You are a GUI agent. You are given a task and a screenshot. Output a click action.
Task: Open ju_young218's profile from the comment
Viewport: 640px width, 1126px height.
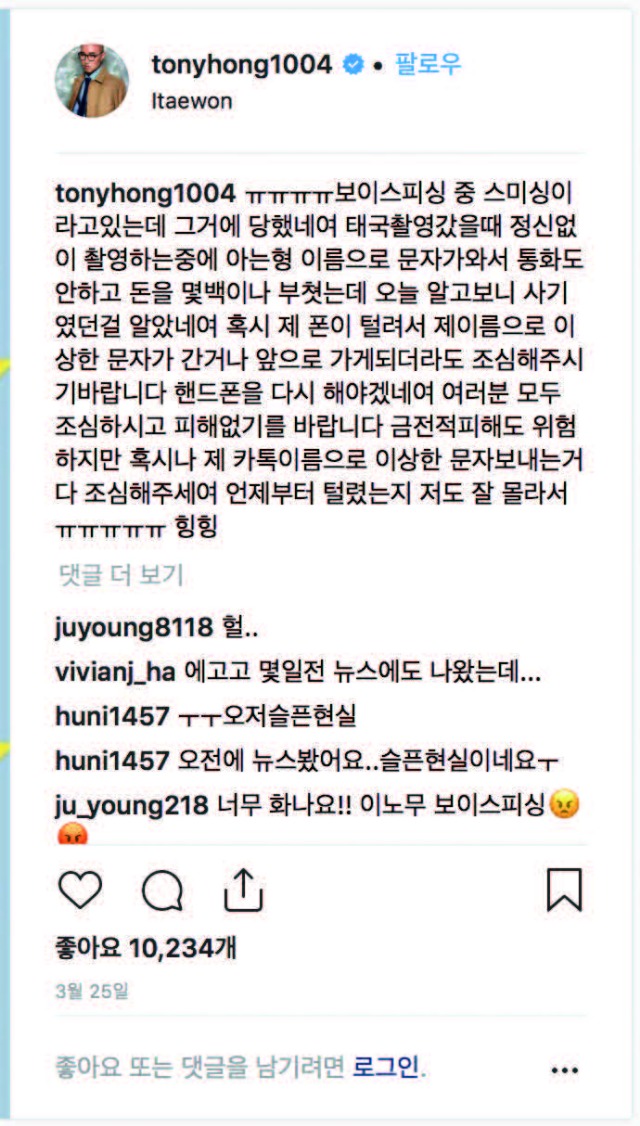tap(132, 804)
